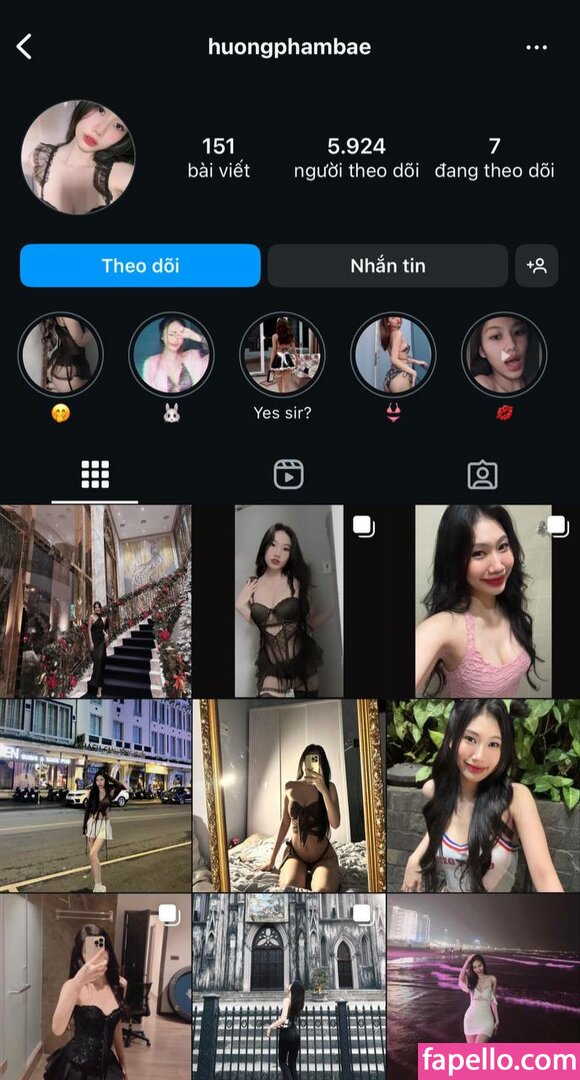
Task: Open the three-dot options menu
Action: tap(536, 48)
